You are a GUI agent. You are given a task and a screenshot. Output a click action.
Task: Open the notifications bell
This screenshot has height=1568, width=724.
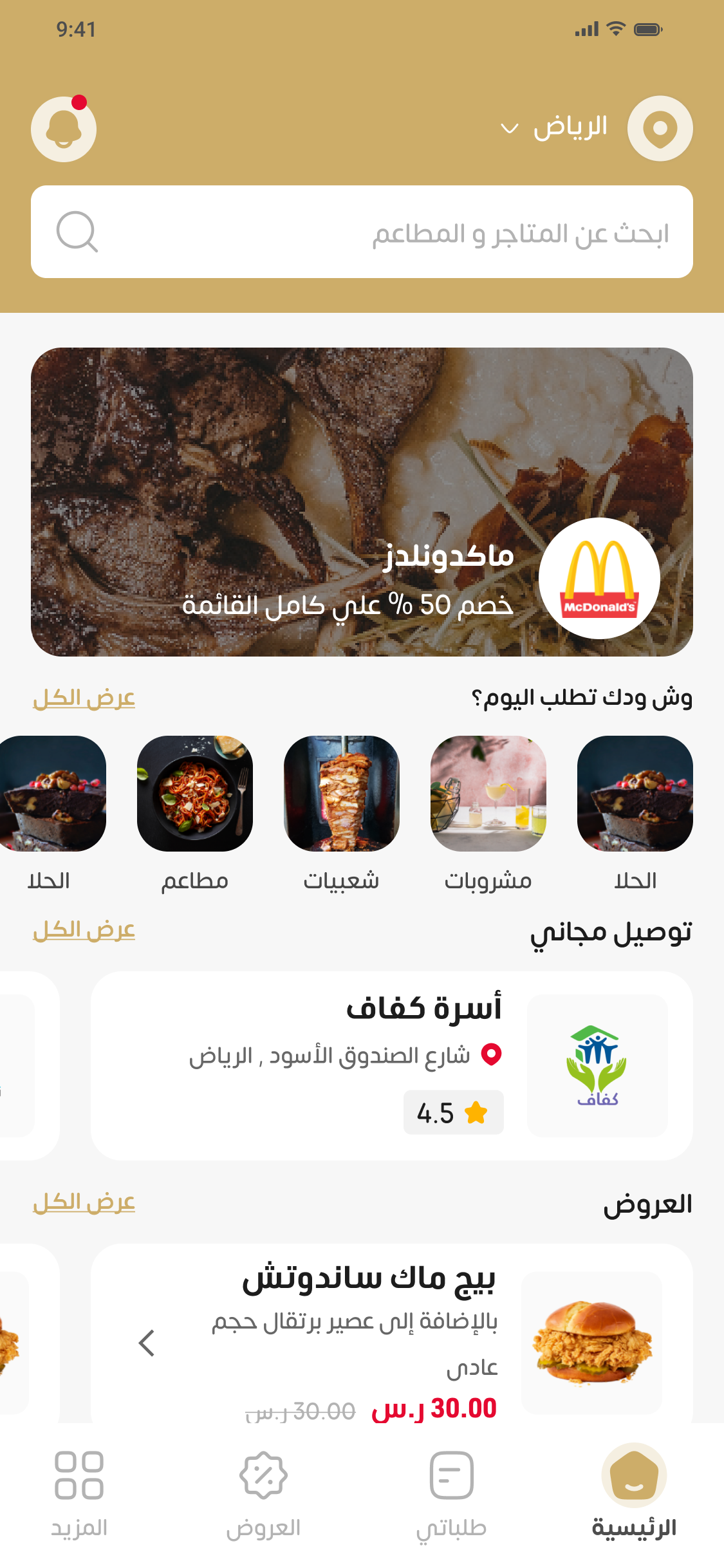(x=64, y=129)
